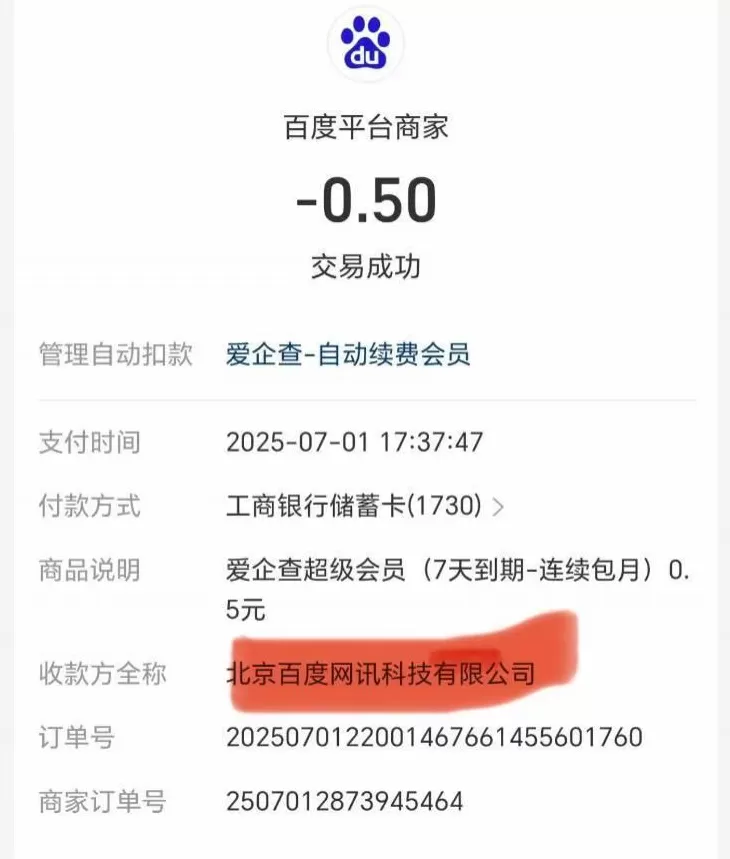Select the payment time 2025-07-01 17:37:47
730x859 pixels.
[x=355, y=440]
